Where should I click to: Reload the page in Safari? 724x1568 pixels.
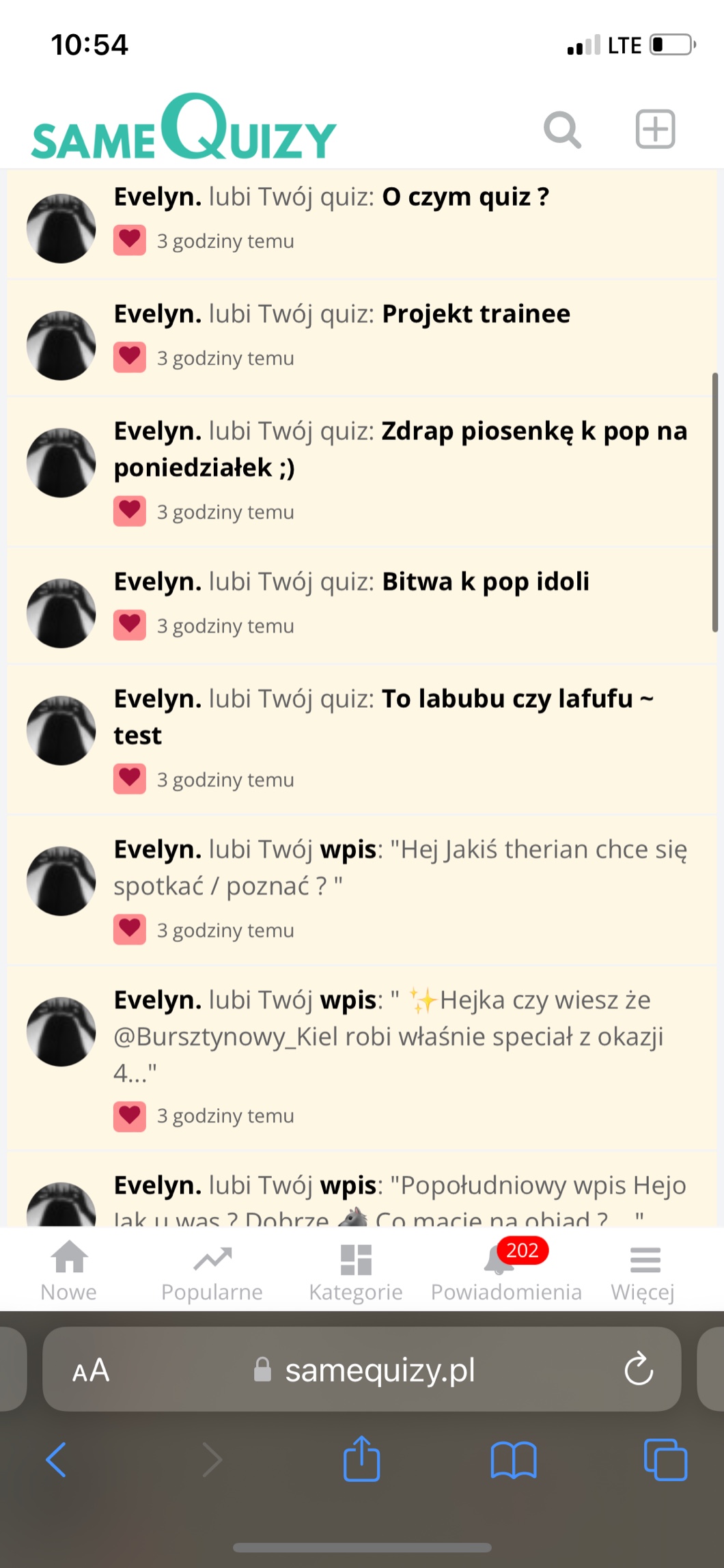[x=639, y=1368]
